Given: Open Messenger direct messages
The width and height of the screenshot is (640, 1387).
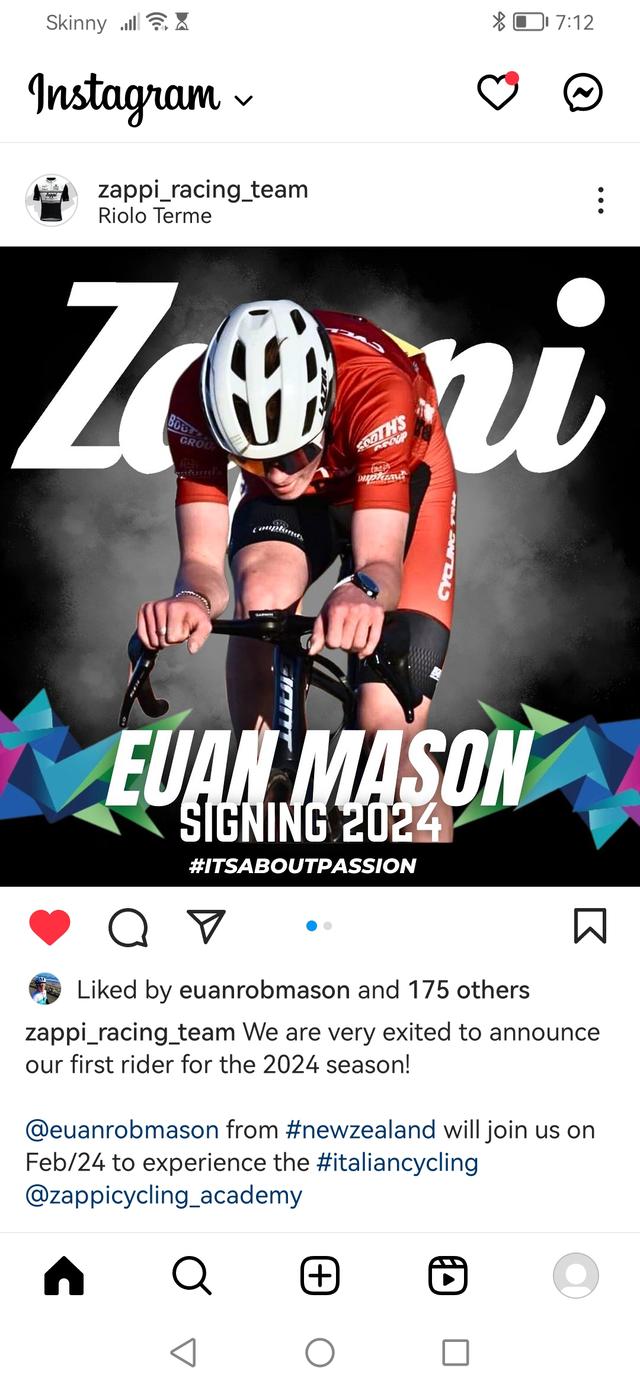Looking at the screenshot, I should [x=583, y=93].
